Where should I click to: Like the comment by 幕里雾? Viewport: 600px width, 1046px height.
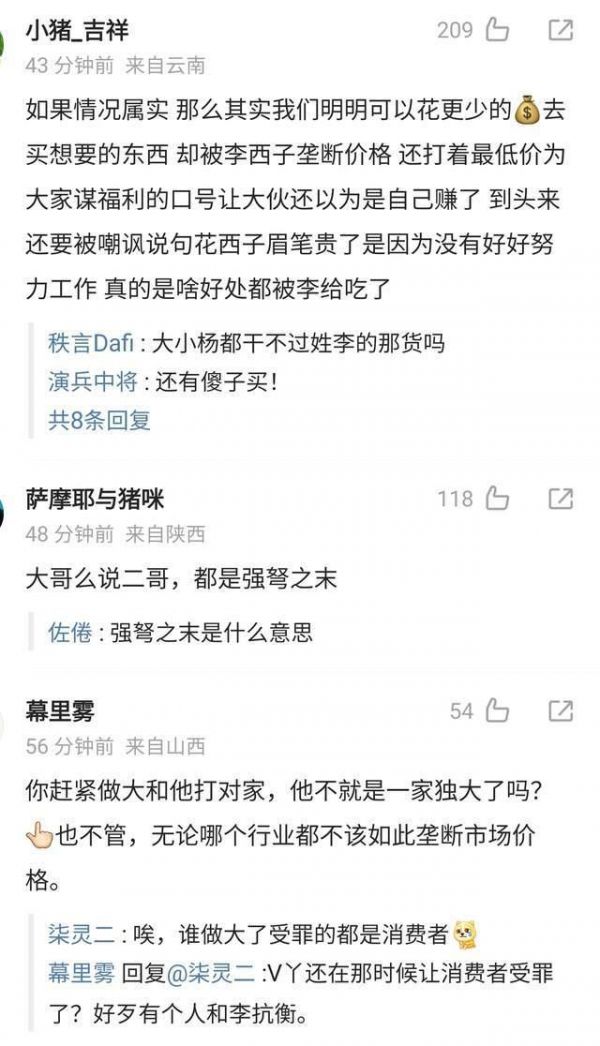497,711
